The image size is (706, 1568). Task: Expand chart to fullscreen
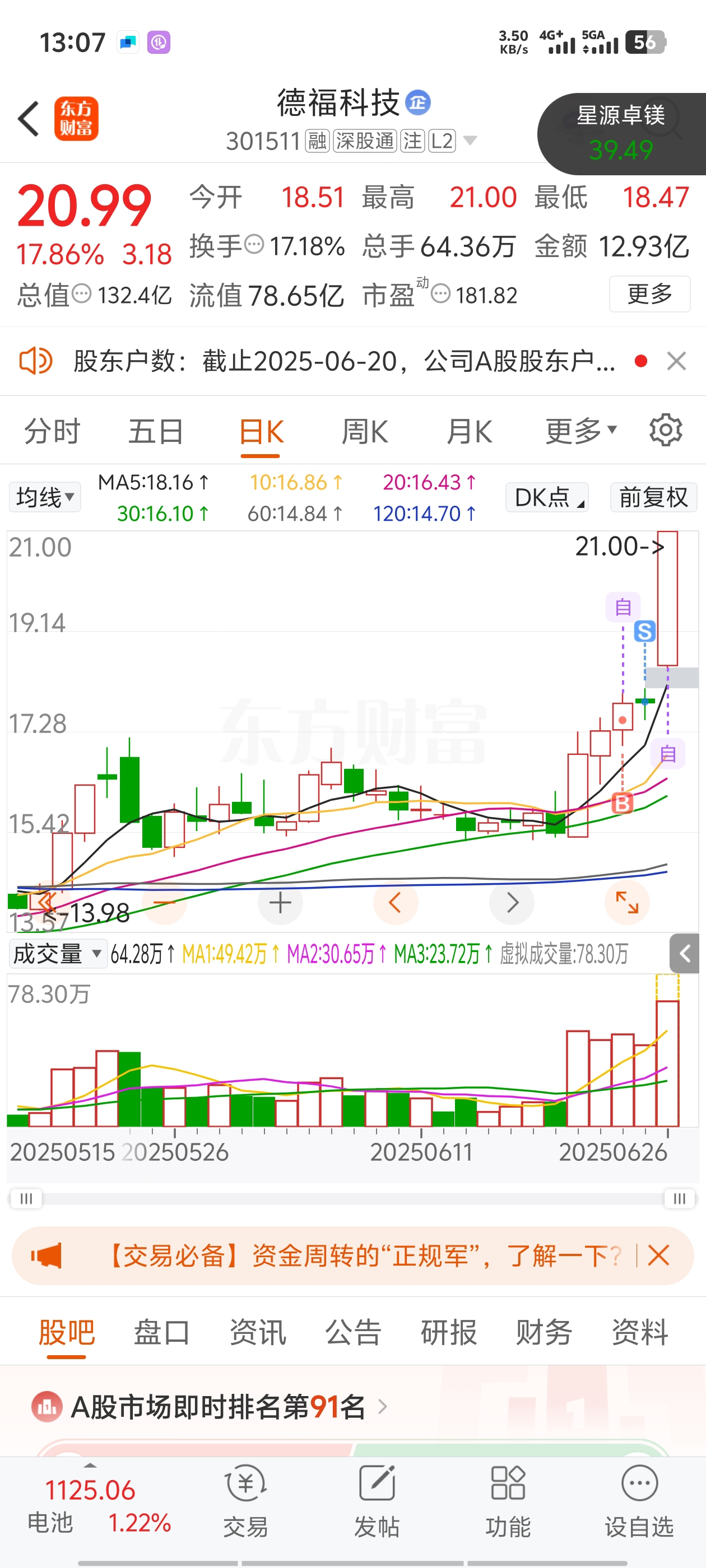pos(627,902)
